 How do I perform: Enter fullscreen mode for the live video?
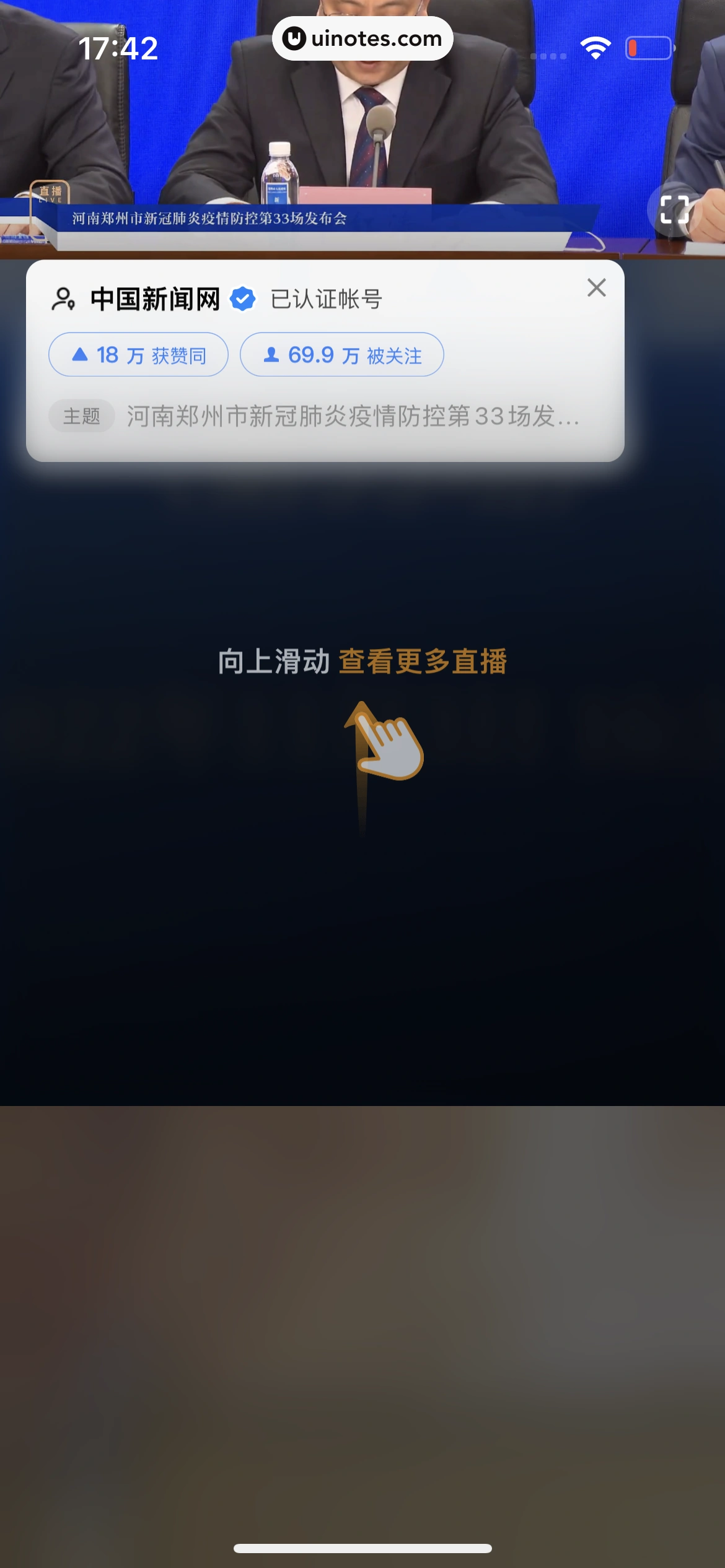point(674,210)
